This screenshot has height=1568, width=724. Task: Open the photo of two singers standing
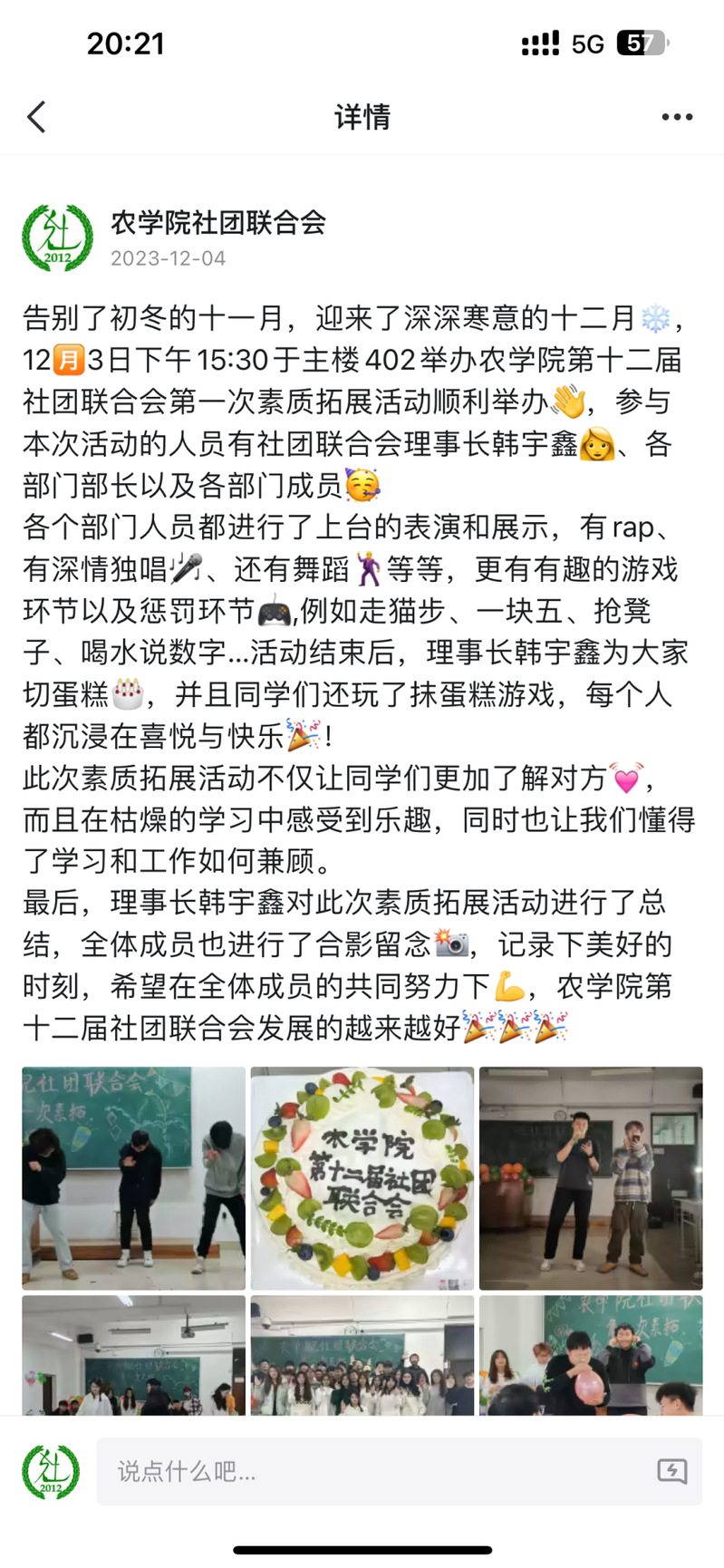591,1177
